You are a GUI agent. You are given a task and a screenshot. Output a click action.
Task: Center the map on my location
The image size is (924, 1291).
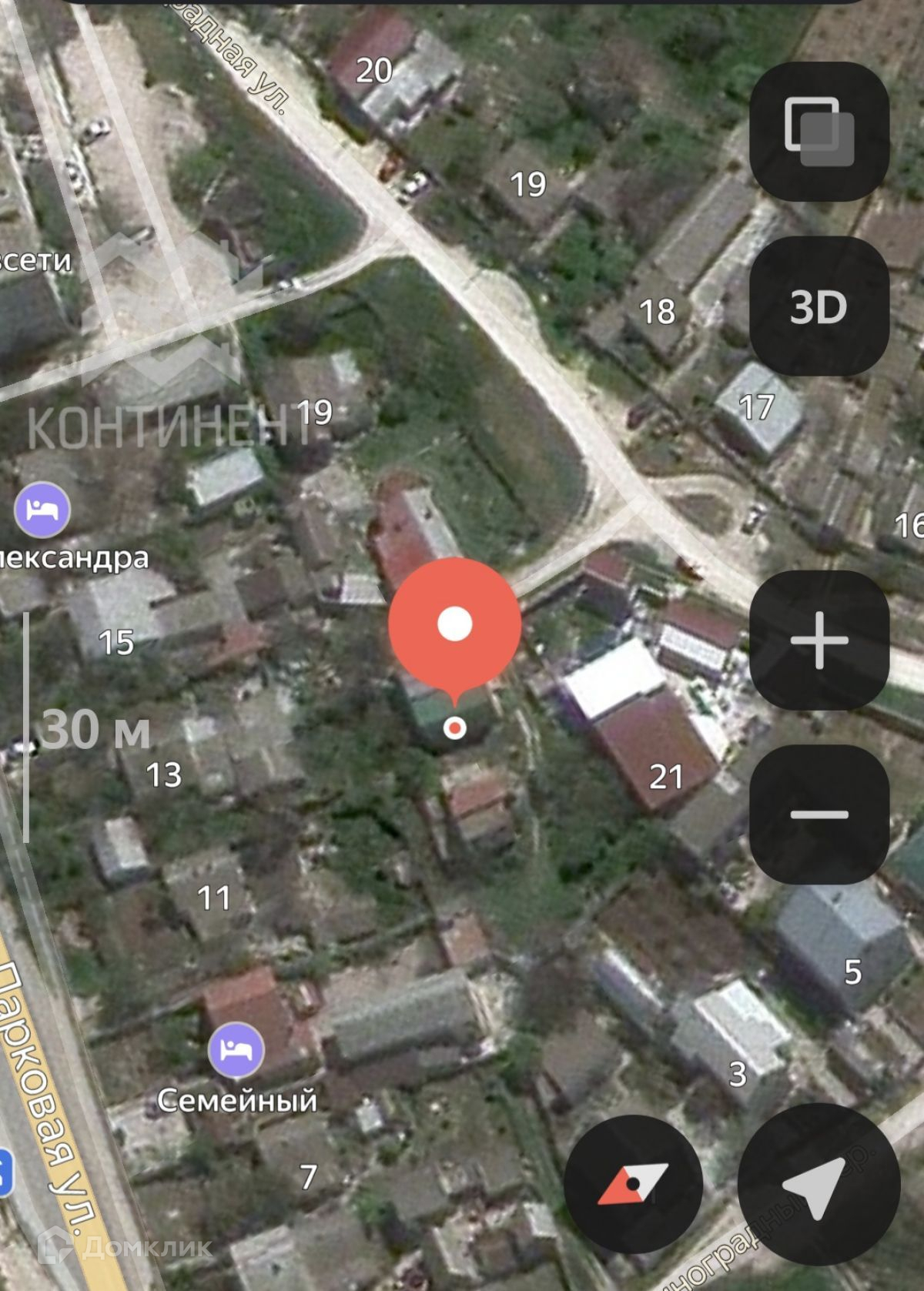[x=819, y=1183]
